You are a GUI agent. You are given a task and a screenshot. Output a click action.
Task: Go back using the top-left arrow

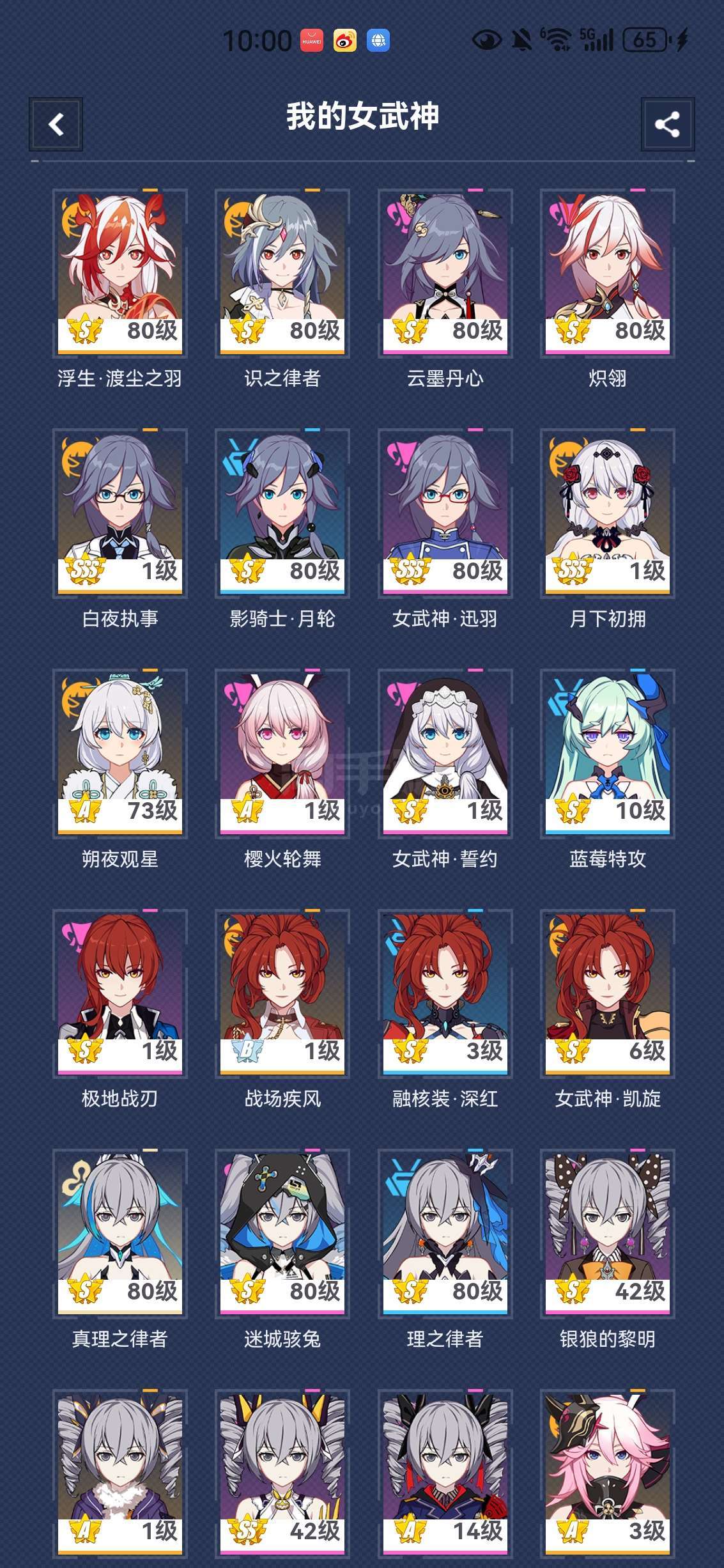pyautogui.click(x=56, y=124)
